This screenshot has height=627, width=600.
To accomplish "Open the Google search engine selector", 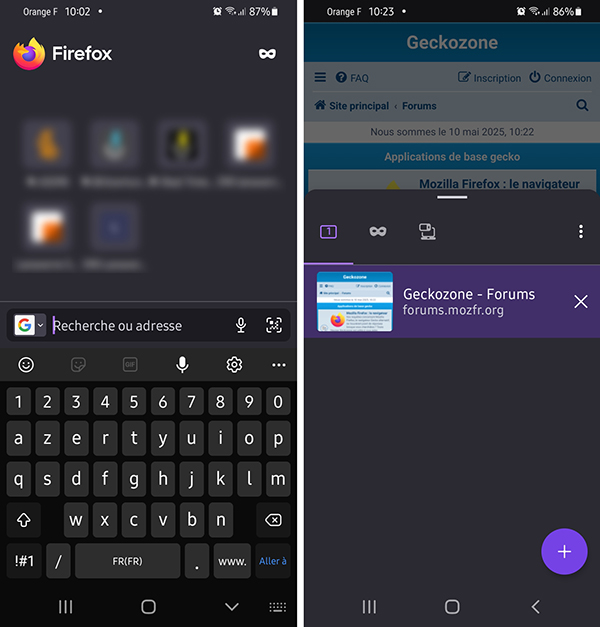I will tap(29, 325).
